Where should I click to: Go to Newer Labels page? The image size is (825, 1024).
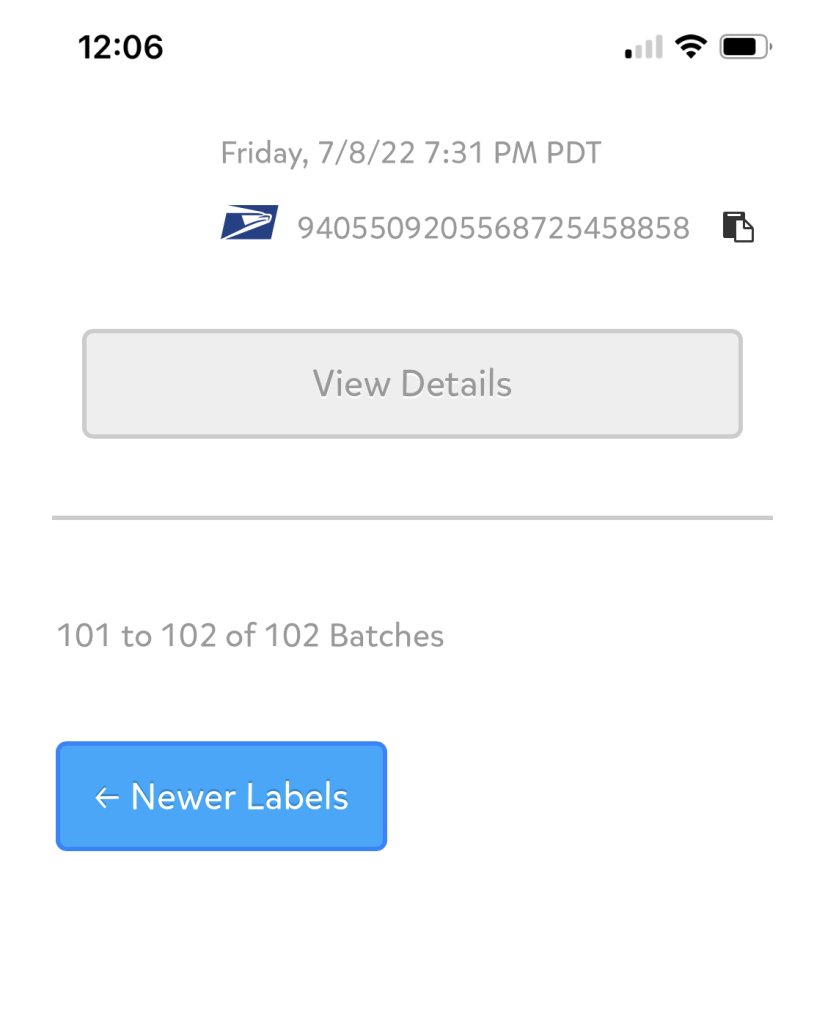pos(221,796)
